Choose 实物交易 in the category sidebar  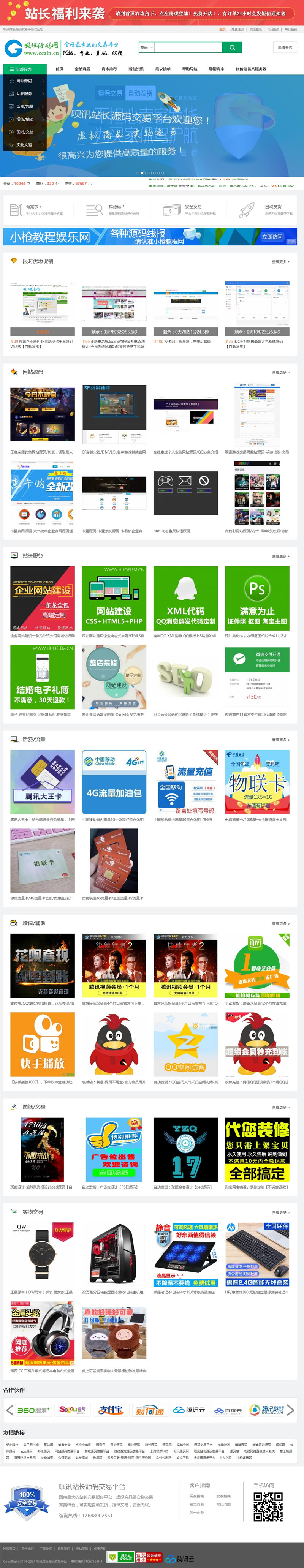24,145
